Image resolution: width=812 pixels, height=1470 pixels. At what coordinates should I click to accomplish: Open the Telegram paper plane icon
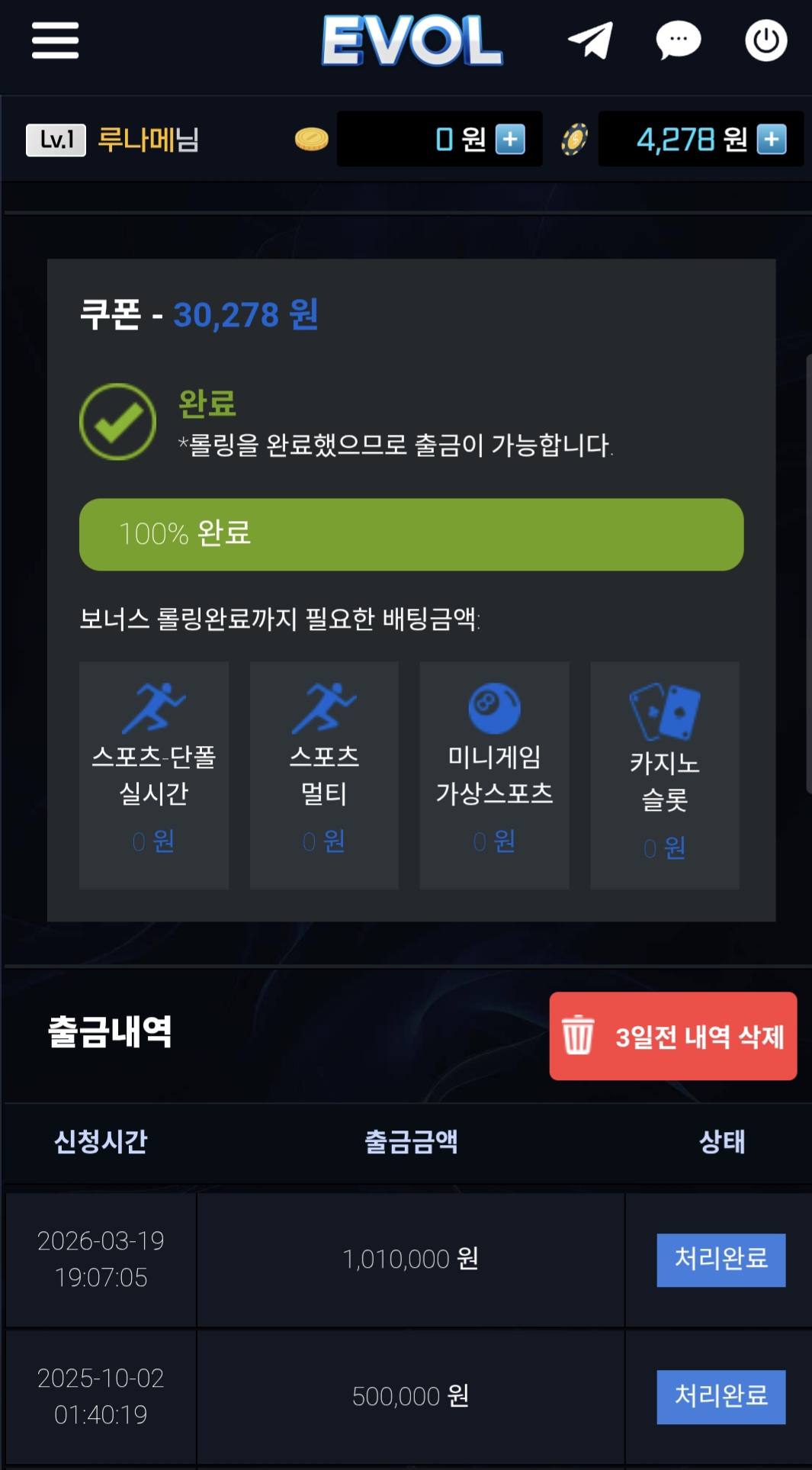[590, 40]
